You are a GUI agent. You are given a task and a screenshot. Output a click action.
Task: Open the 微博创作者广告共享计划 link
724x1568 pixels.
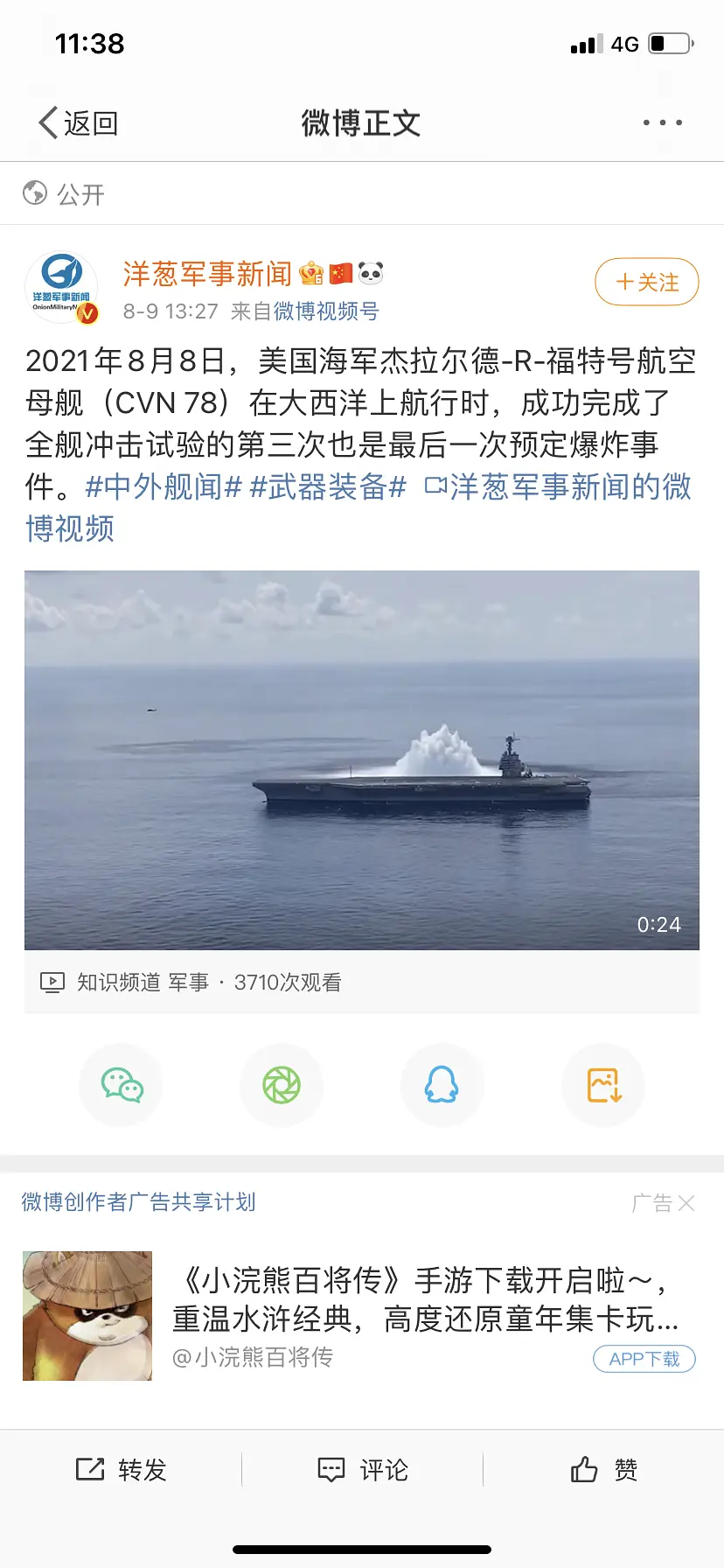(138, 1202)
